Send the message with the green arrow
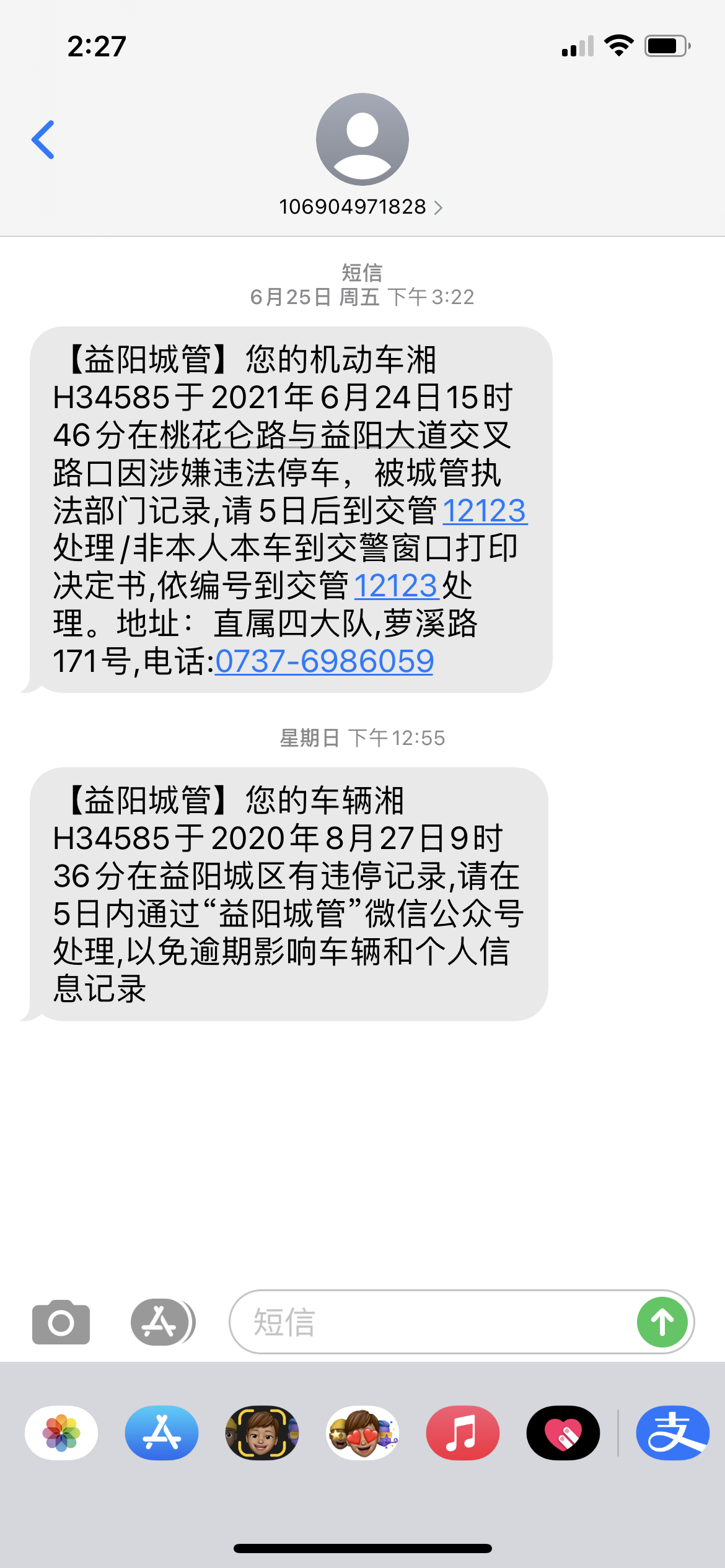 662,1322
